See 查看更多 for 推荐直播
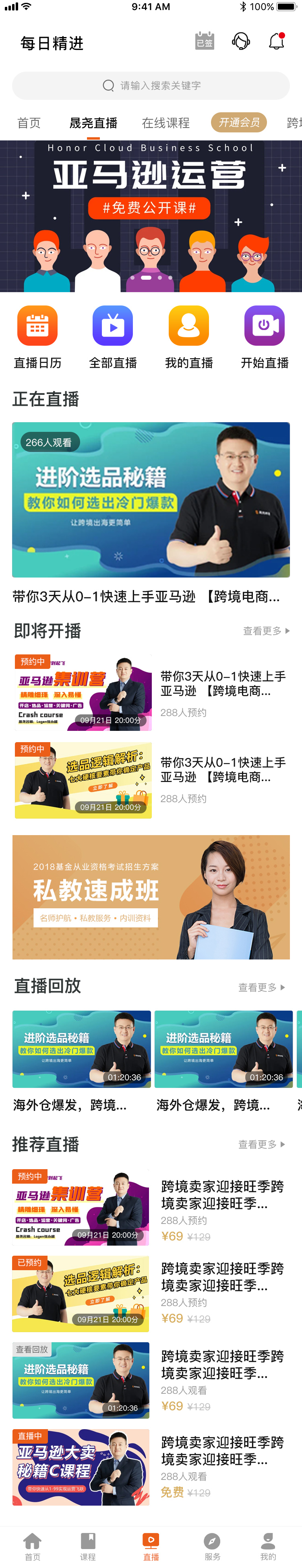The image size is (302, 1568). click(x=261, y=1144)
